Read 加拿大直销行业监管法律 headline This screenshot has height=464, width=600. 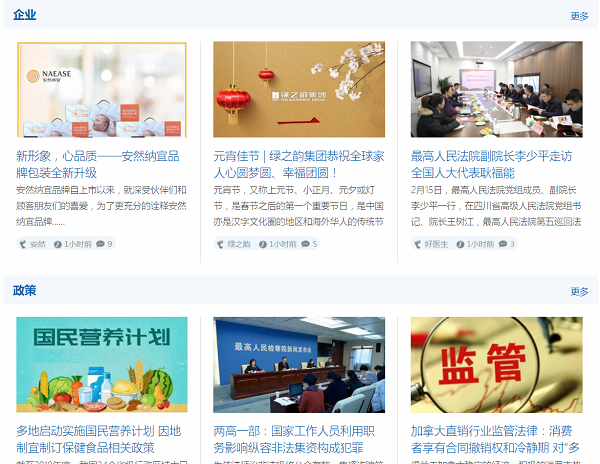[x=496, y=438]
